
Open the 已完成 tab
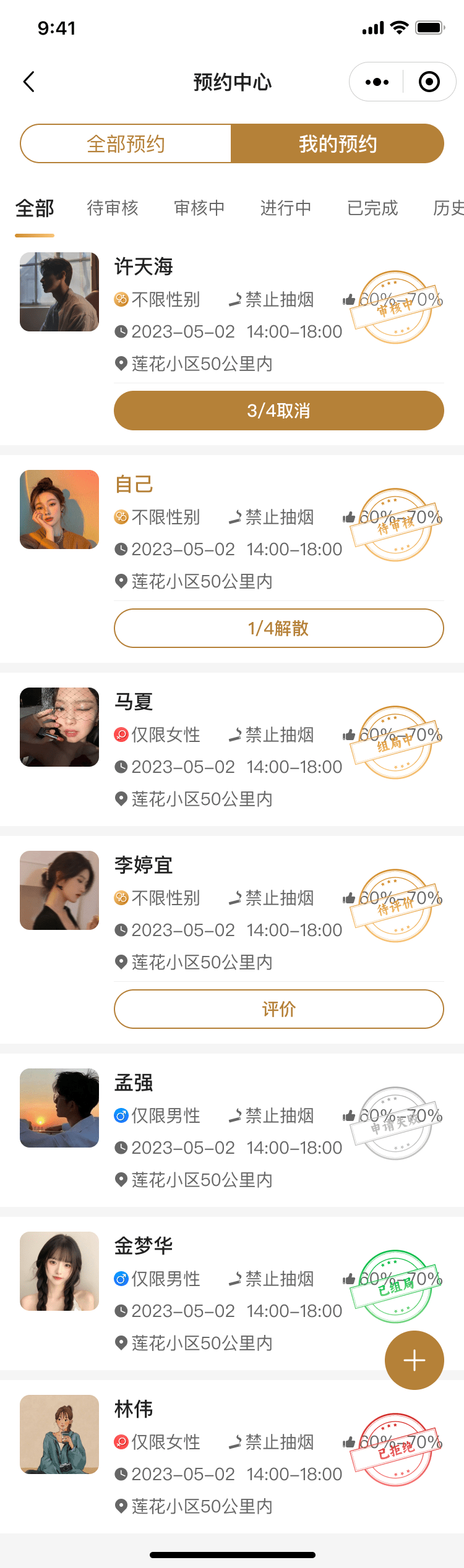pyautogui.click(x=372, y=208)
